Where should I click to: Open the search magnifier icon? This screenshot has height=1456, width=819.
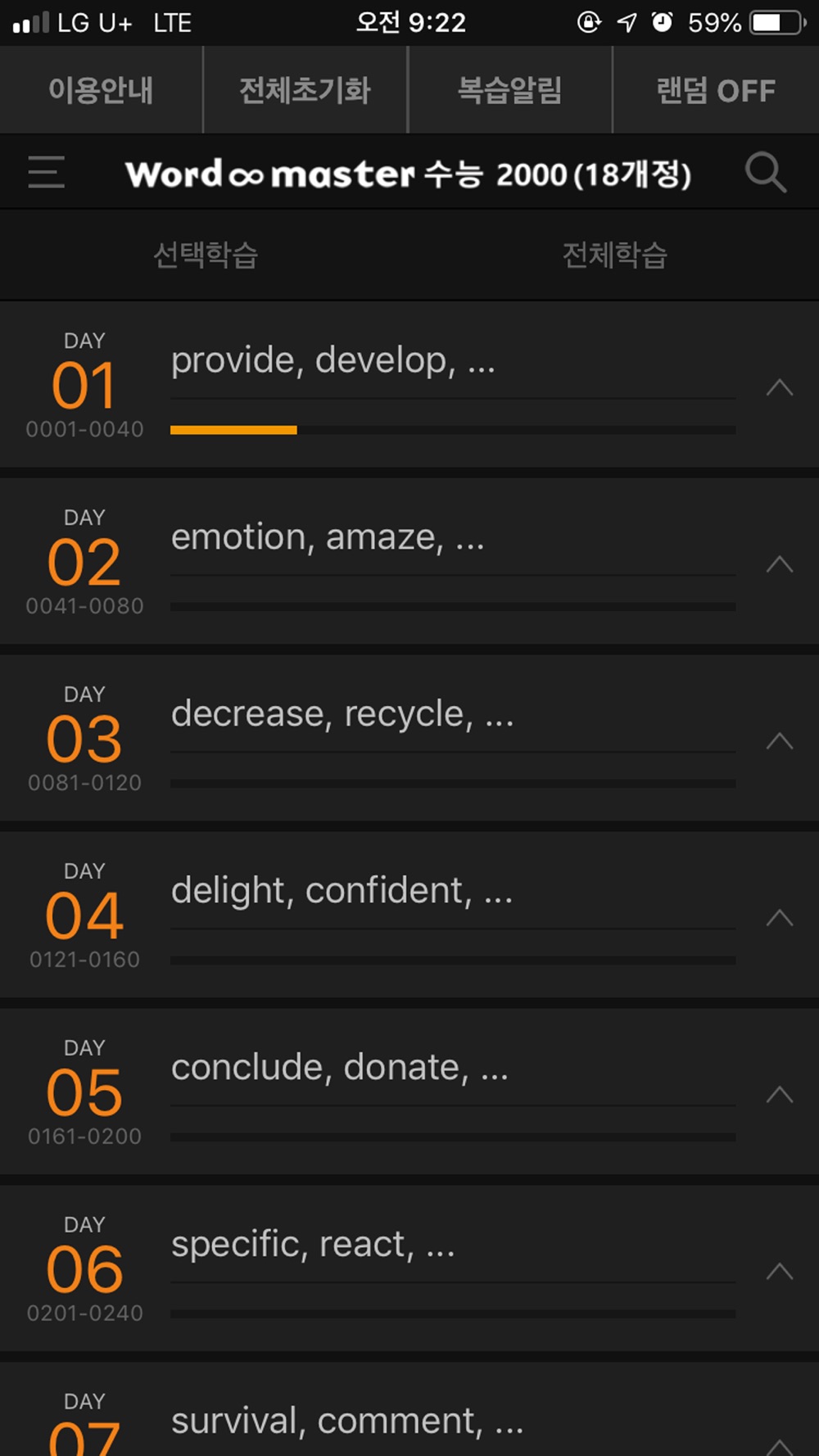(766, 172)
